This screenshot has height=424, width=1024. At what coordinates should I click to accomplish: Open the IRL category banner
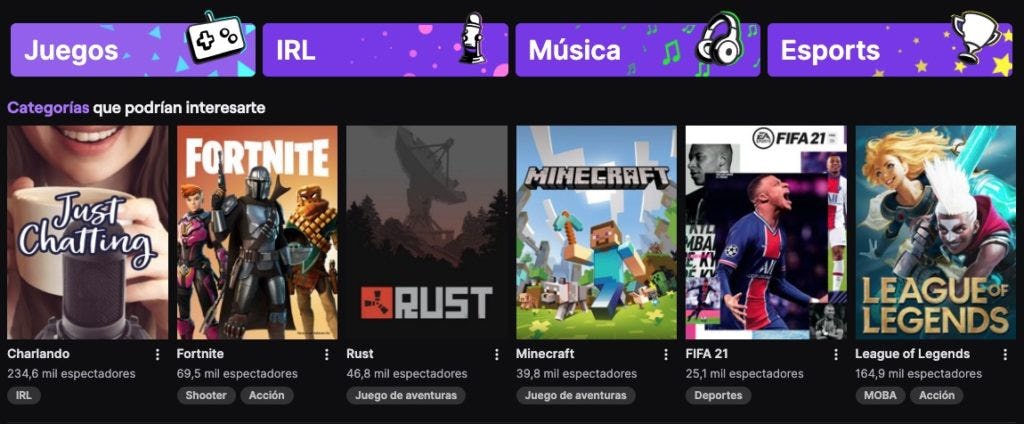click(385, 50)
